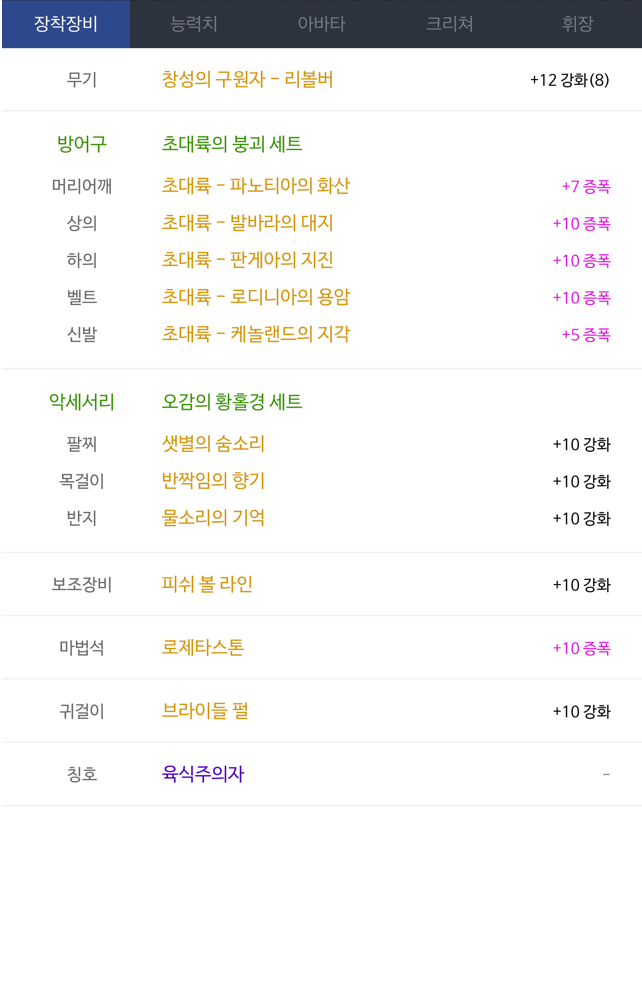Select the 크리쳐 tab
Viewport: 642px width, 995px height.
(449, 24)
